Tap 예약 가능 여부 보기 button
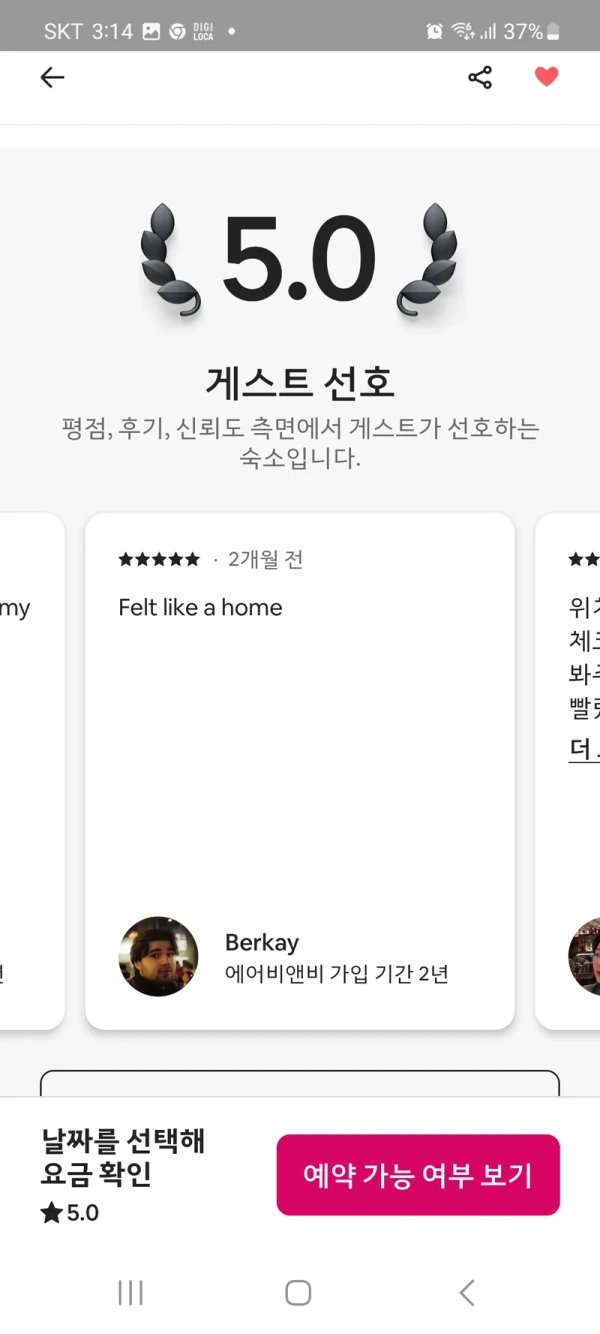The image size is (600, 1334). 418,1175
